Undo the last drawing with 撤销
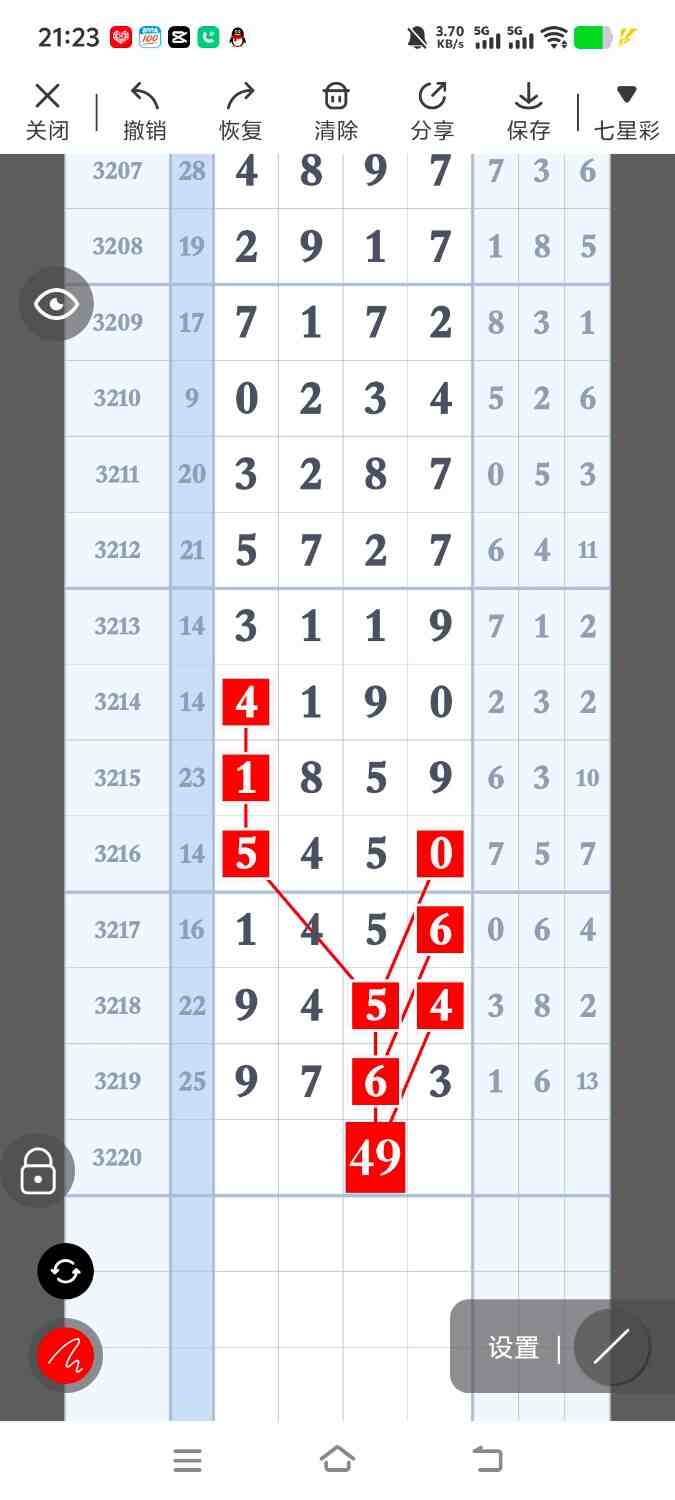The height and width of the screenshot is (1500, 675). coord(144,111)
